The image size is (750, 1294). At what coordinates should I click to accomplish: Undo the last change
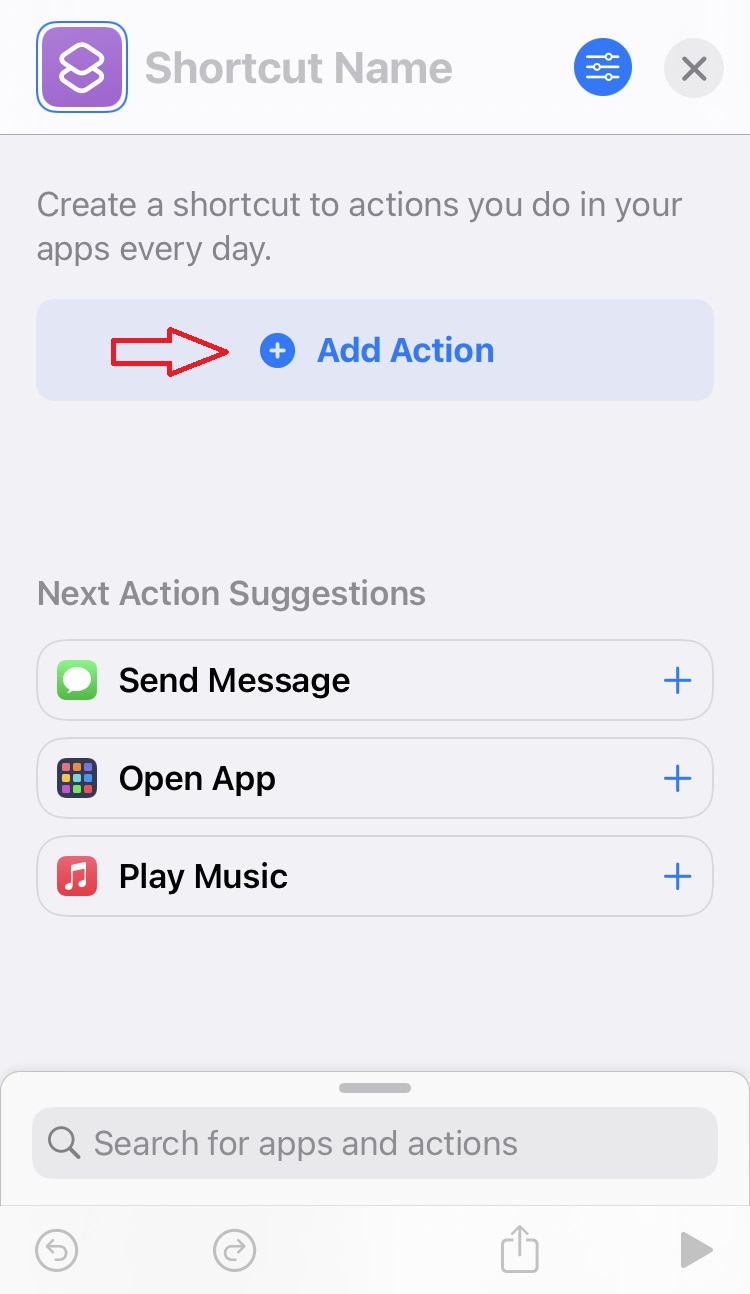[56, 1250]
